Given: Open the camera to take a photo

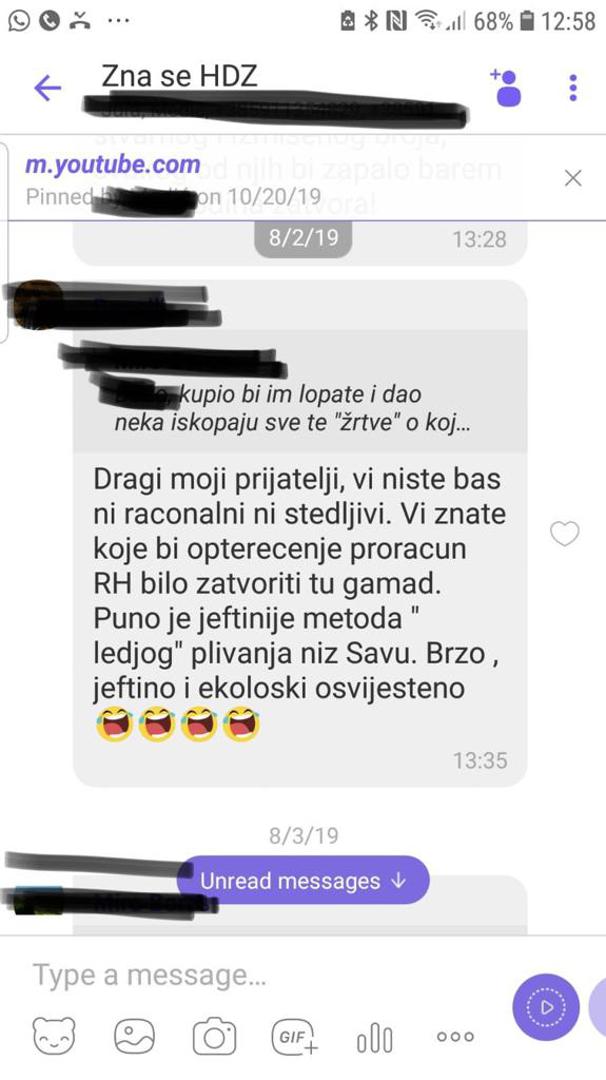Looking at the screenshot, I should point(214,1037).
